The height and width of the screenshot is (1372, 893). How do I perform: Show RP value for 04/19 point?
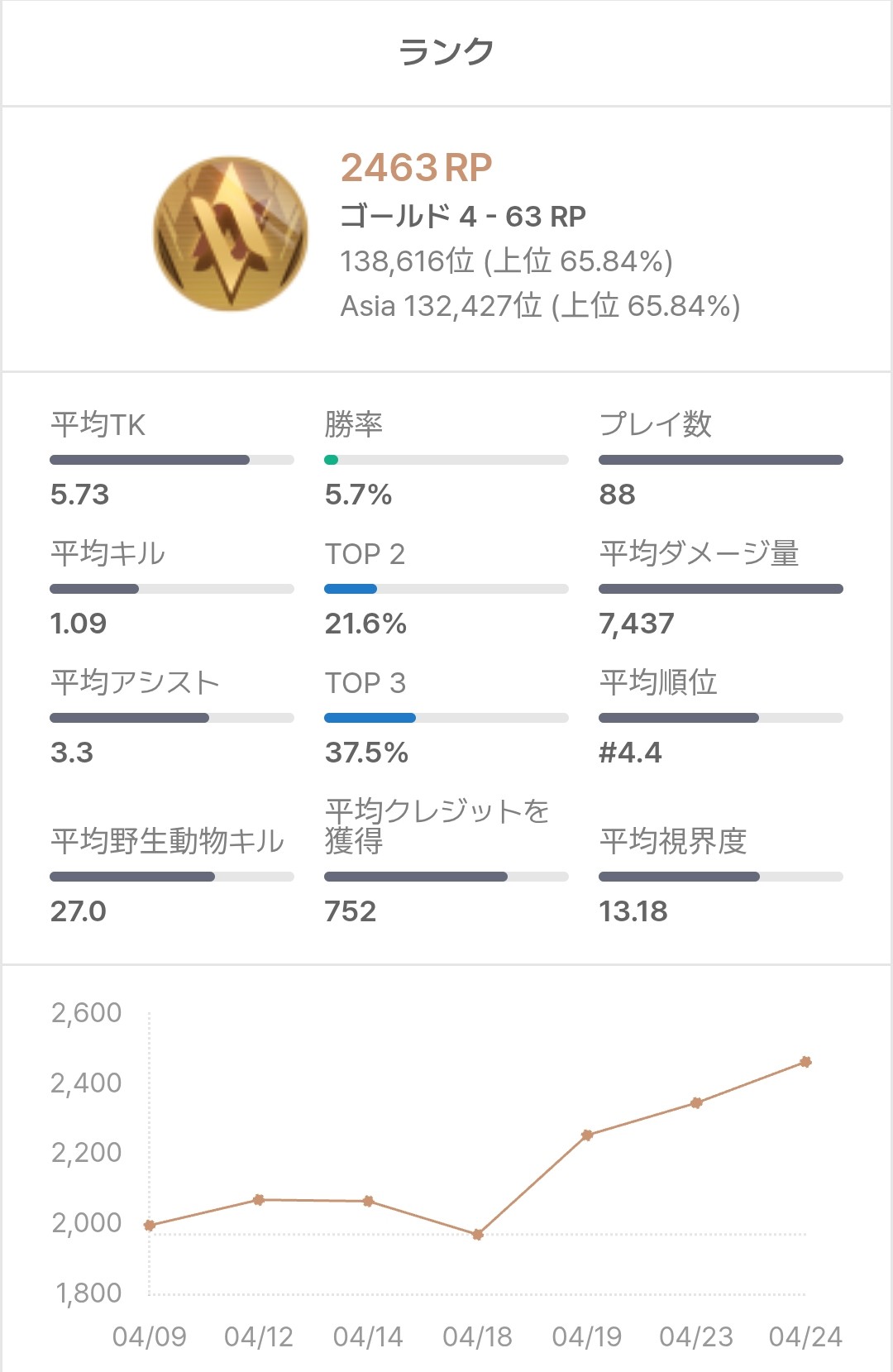pyautogui.click(x=587, y=1135)
